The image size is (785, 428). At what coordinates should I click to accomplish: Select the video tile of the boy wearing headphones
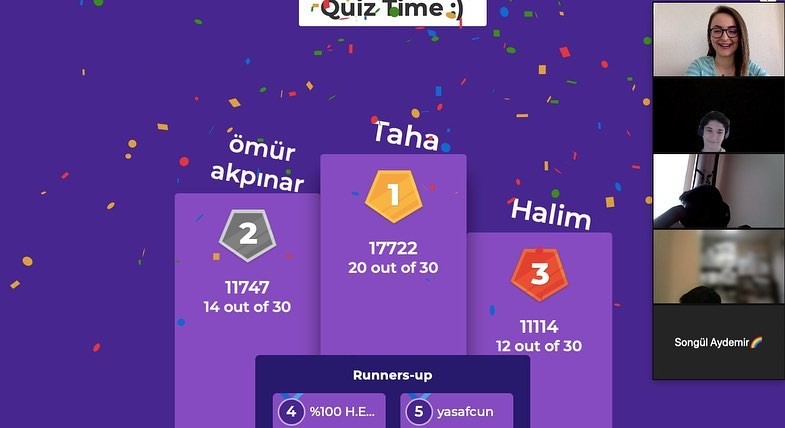click(717, 116)
